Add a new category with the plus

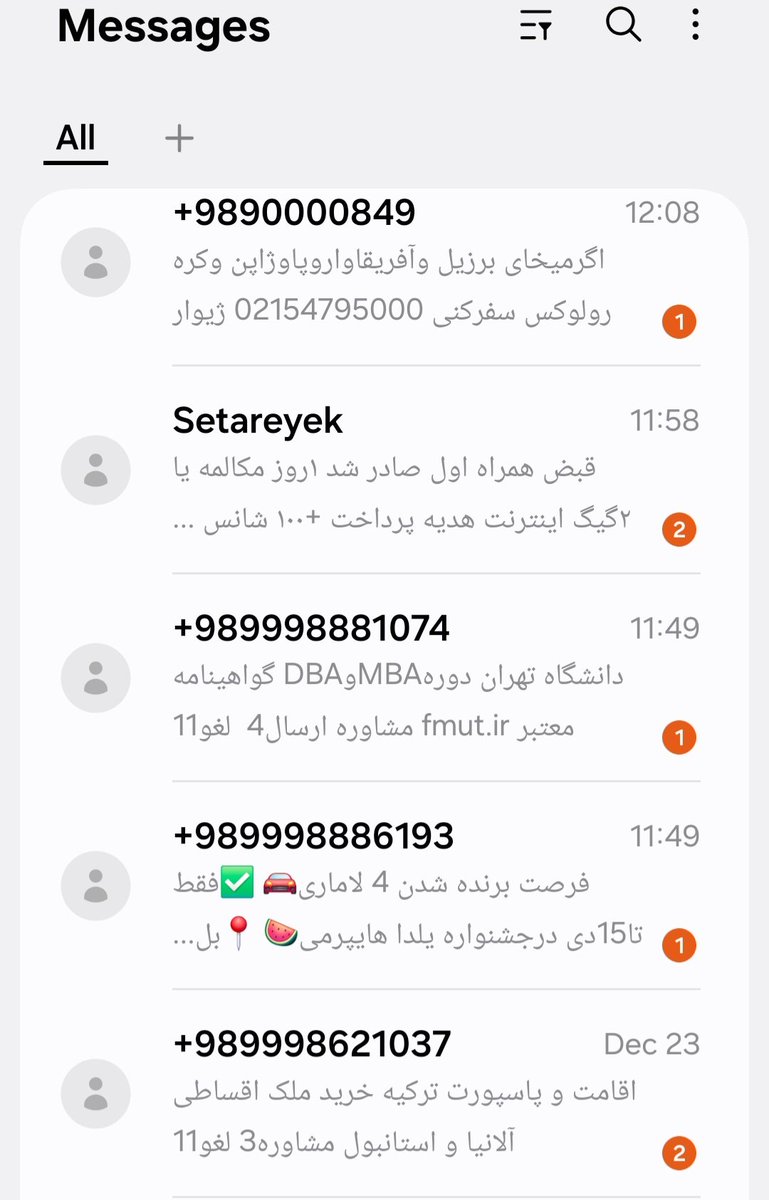pyautogui.click(x=179, y=138)
